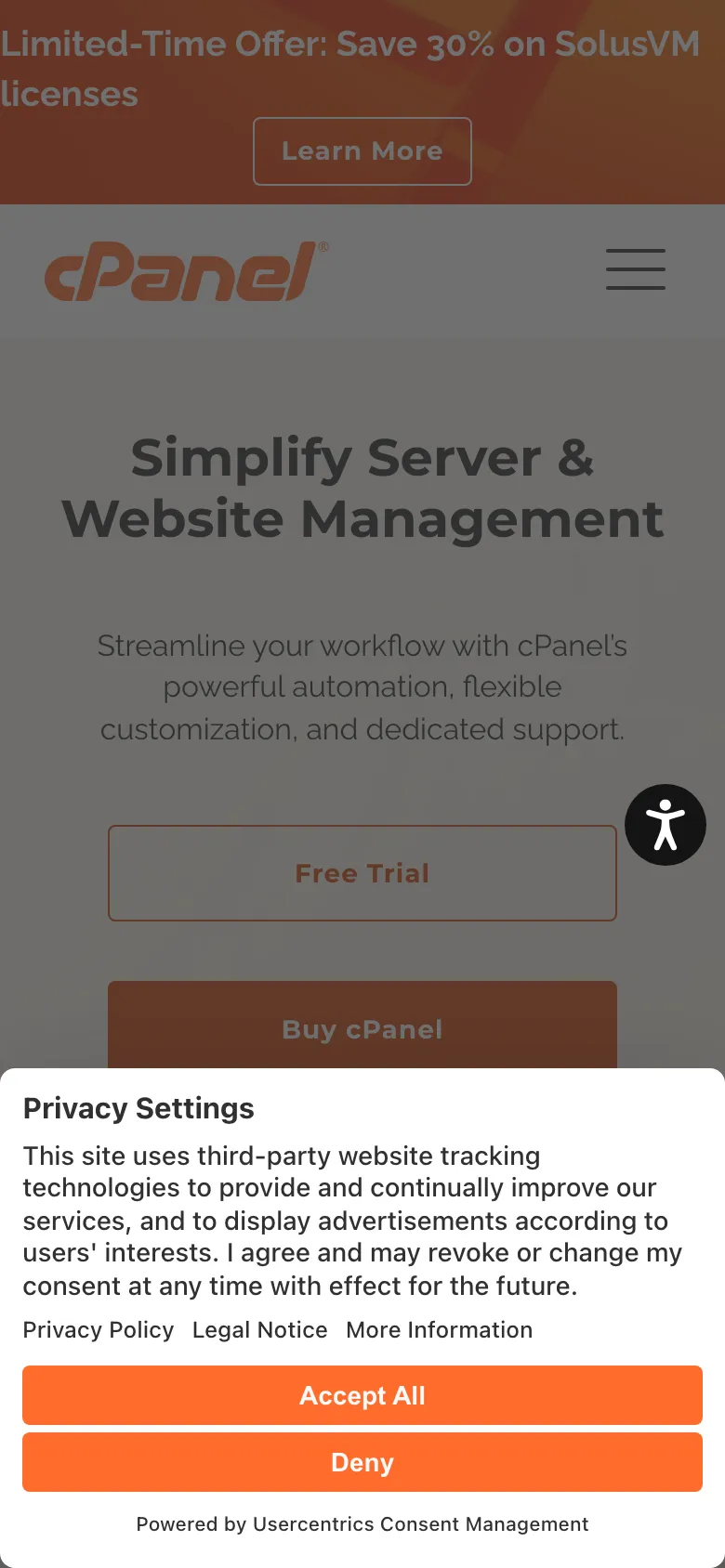Click the workflow description paragraph text
725x1568 pixels.
(x=362, y=687)
